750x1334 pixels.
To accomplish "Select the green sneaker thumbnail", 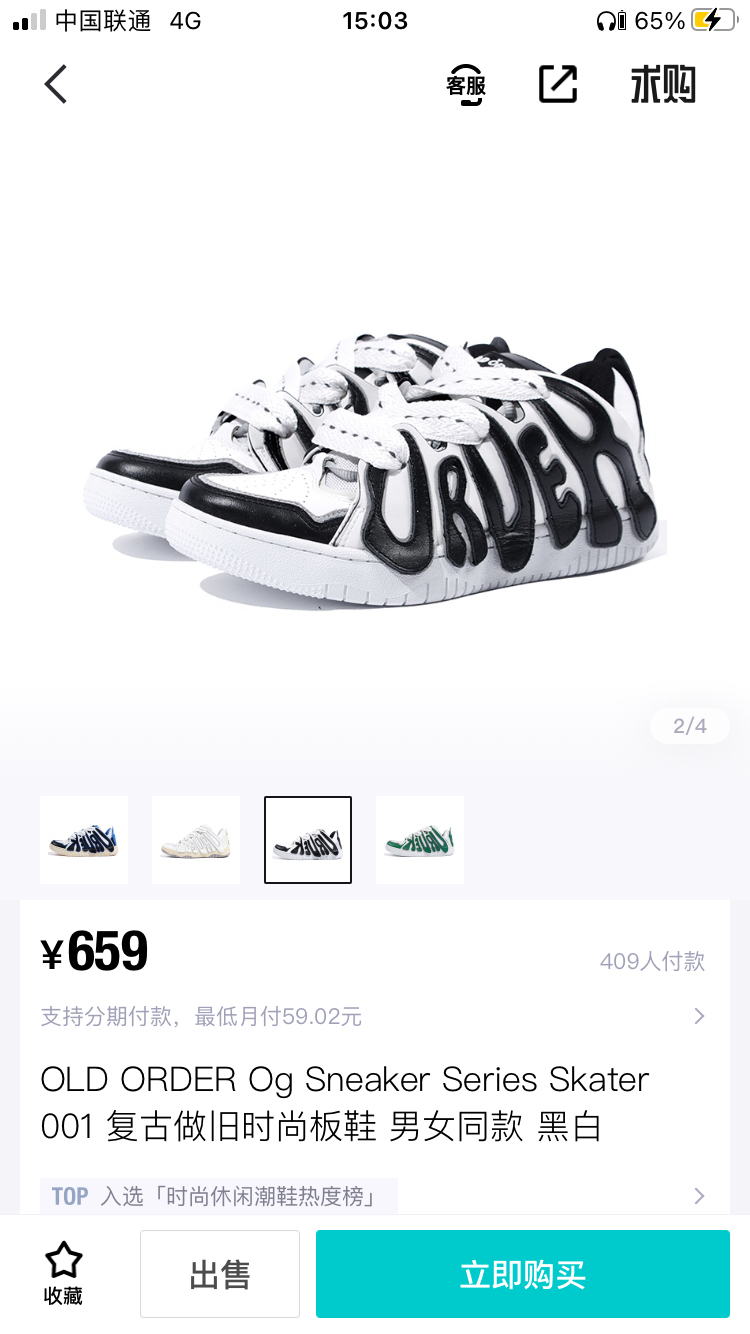I will pyautogui.click(x=420, y=840).
